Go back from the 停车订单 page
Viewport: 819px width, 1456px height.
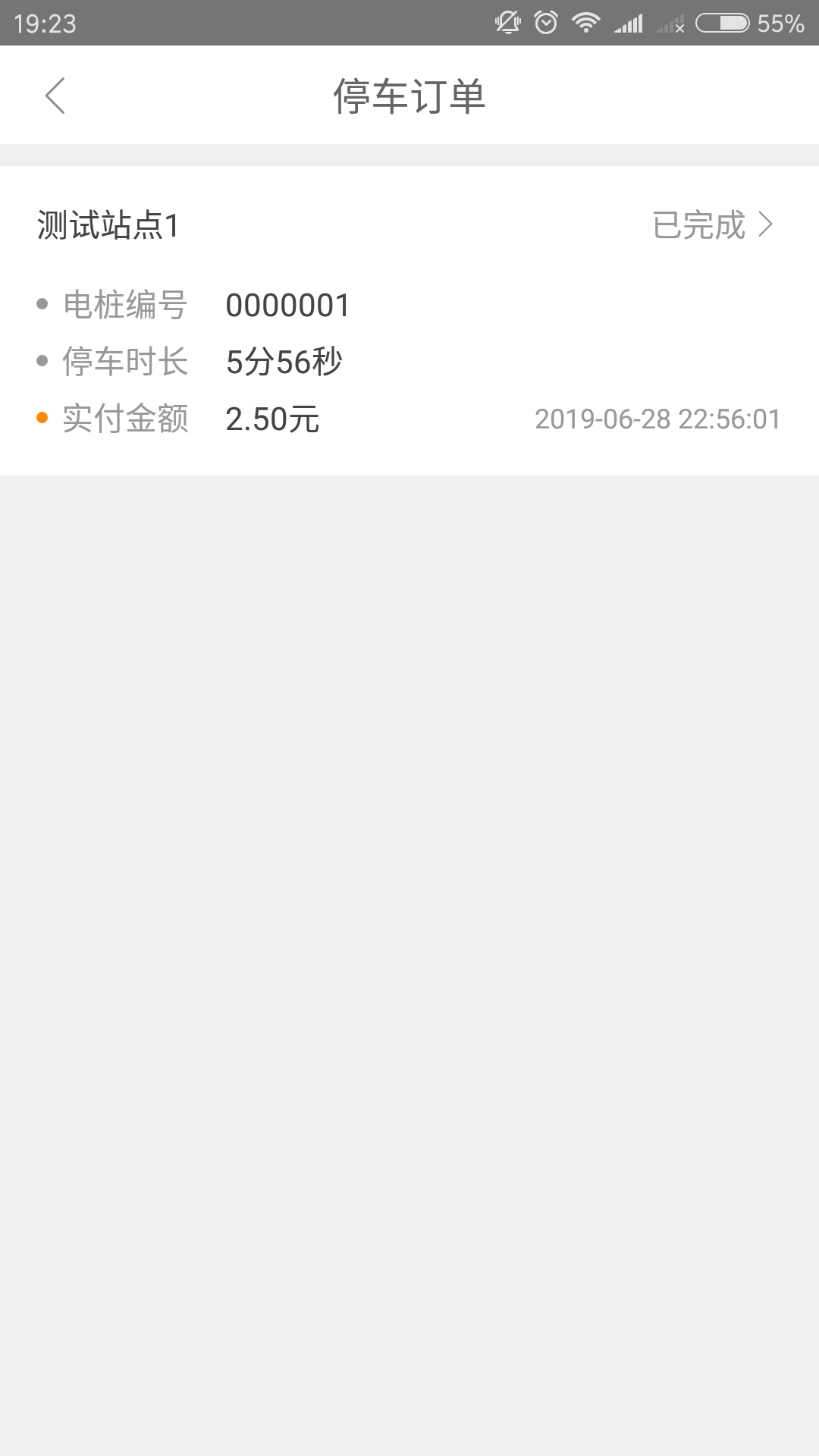55,96
